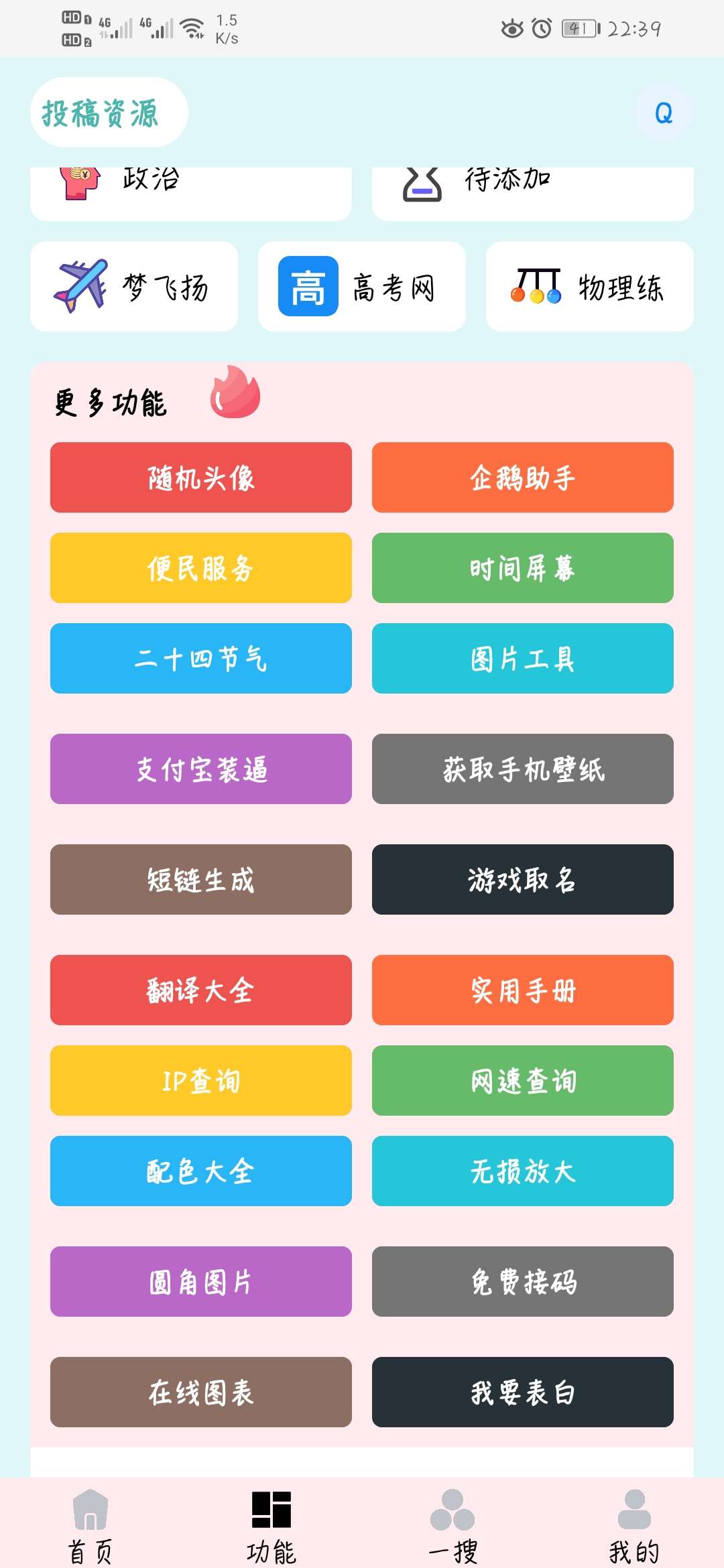This screenshot has height=1568, width=724.
Task: Open the search icon at top right
Action: tap(663, 113)
